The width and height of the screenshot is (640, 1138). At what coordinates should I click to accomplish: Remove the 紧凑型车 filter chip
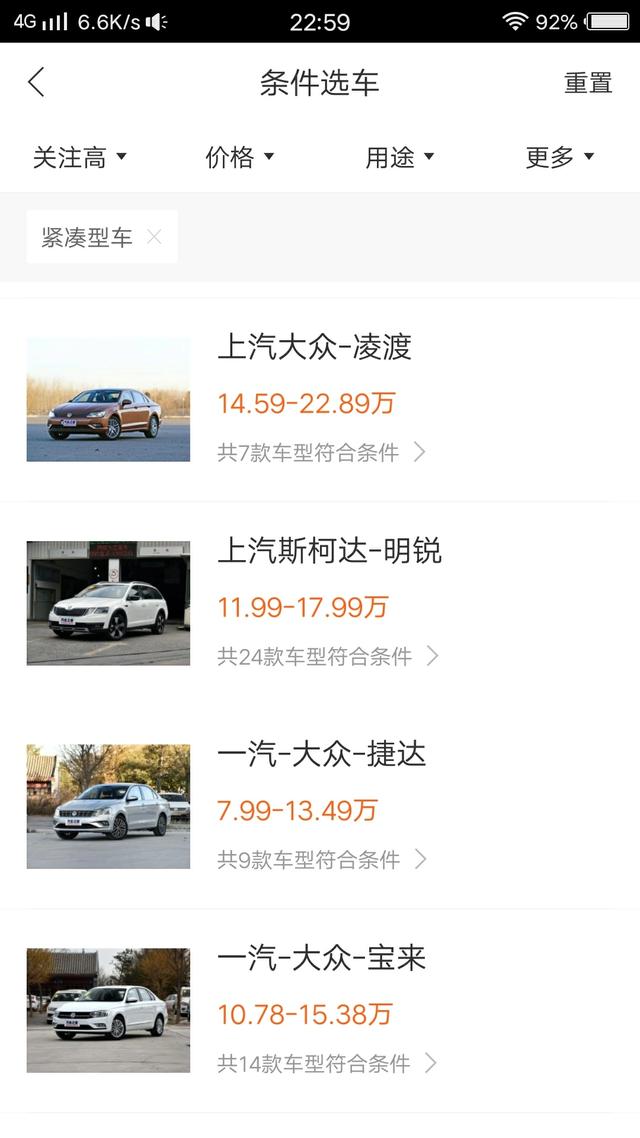coord(154,237)
